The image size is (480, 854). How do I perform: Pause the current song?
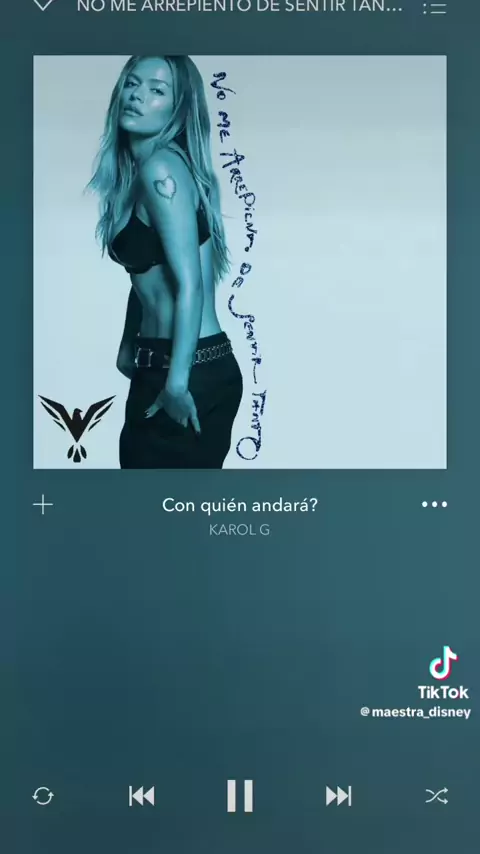click(x=240, y=796)
